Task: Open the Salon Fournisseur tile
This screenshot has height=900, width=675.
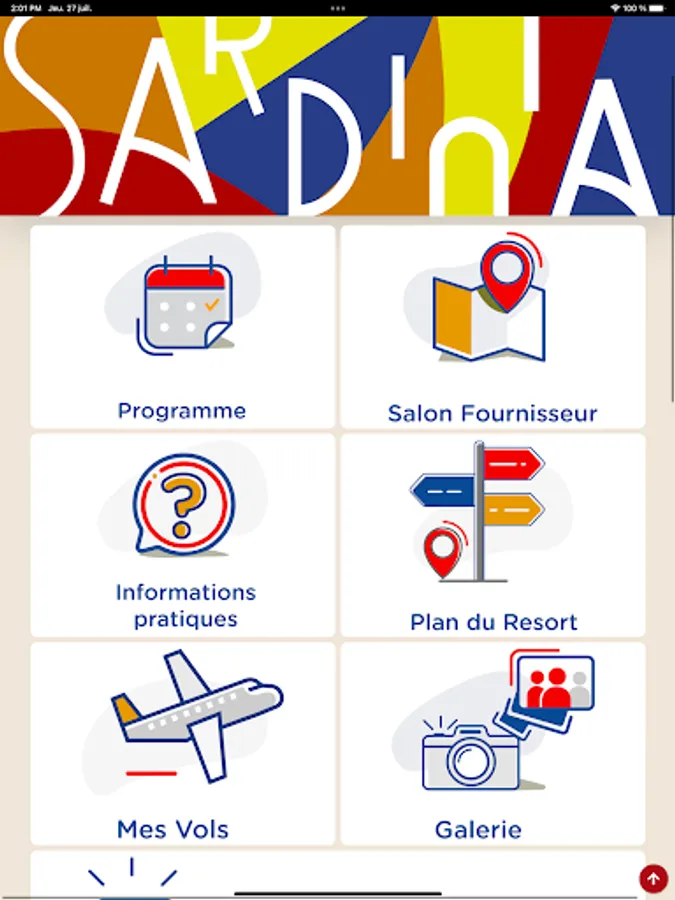Action: pyautogui.click(x=492, y=327)
